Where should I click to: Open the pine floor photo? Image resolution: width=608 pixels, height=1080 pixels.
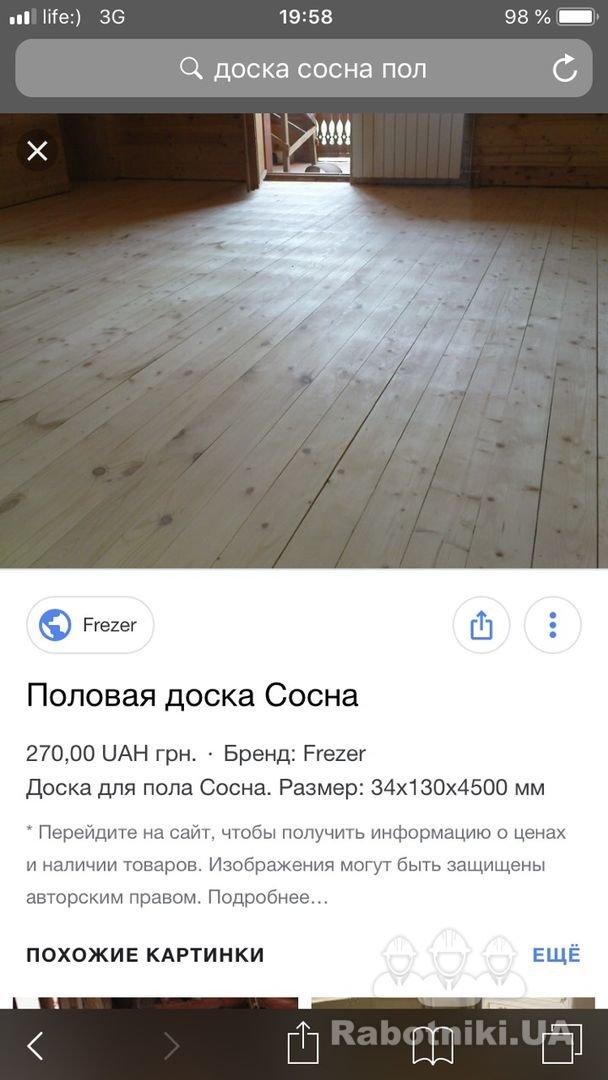(304, 340)
